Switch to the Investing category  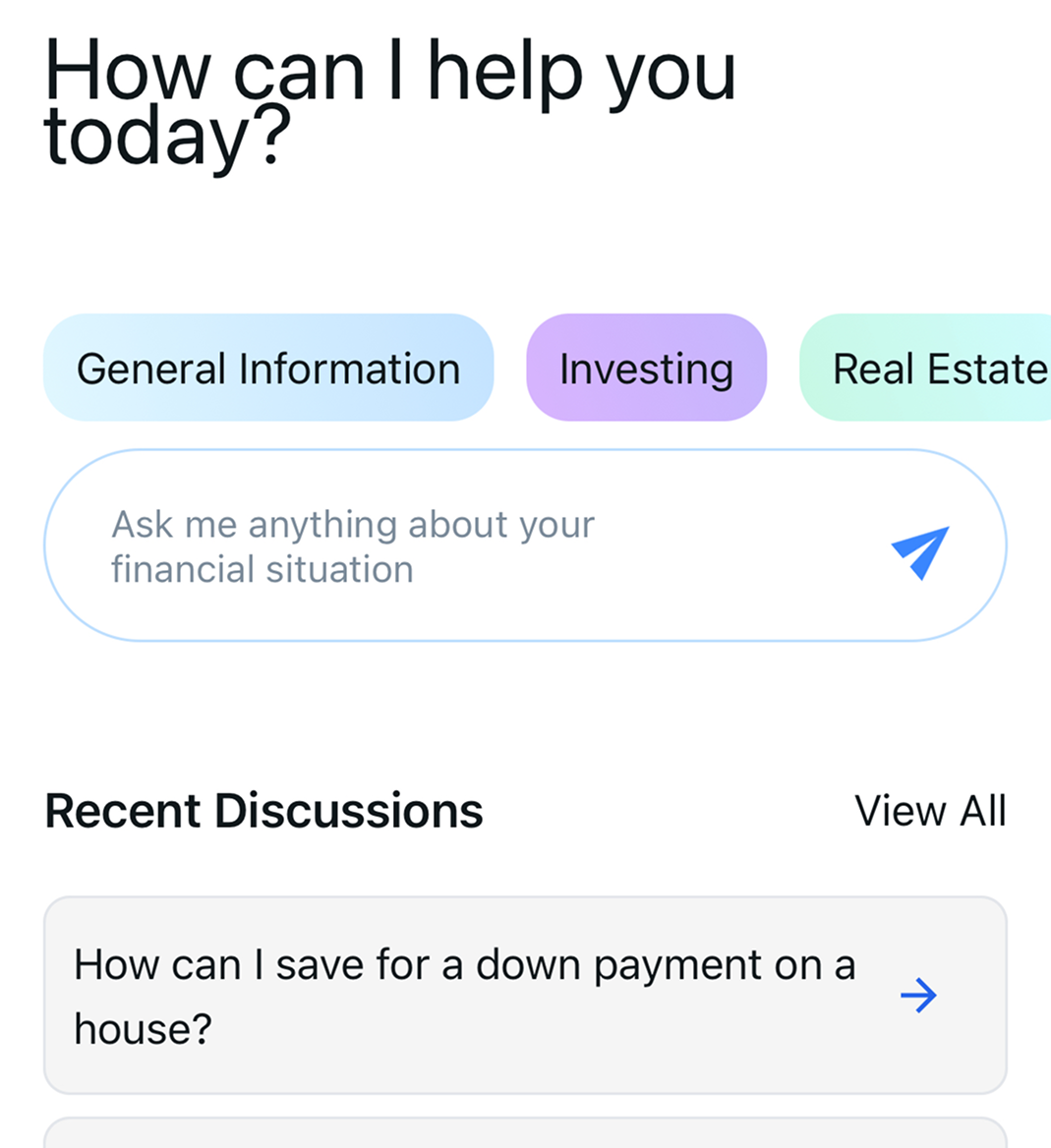645,369
